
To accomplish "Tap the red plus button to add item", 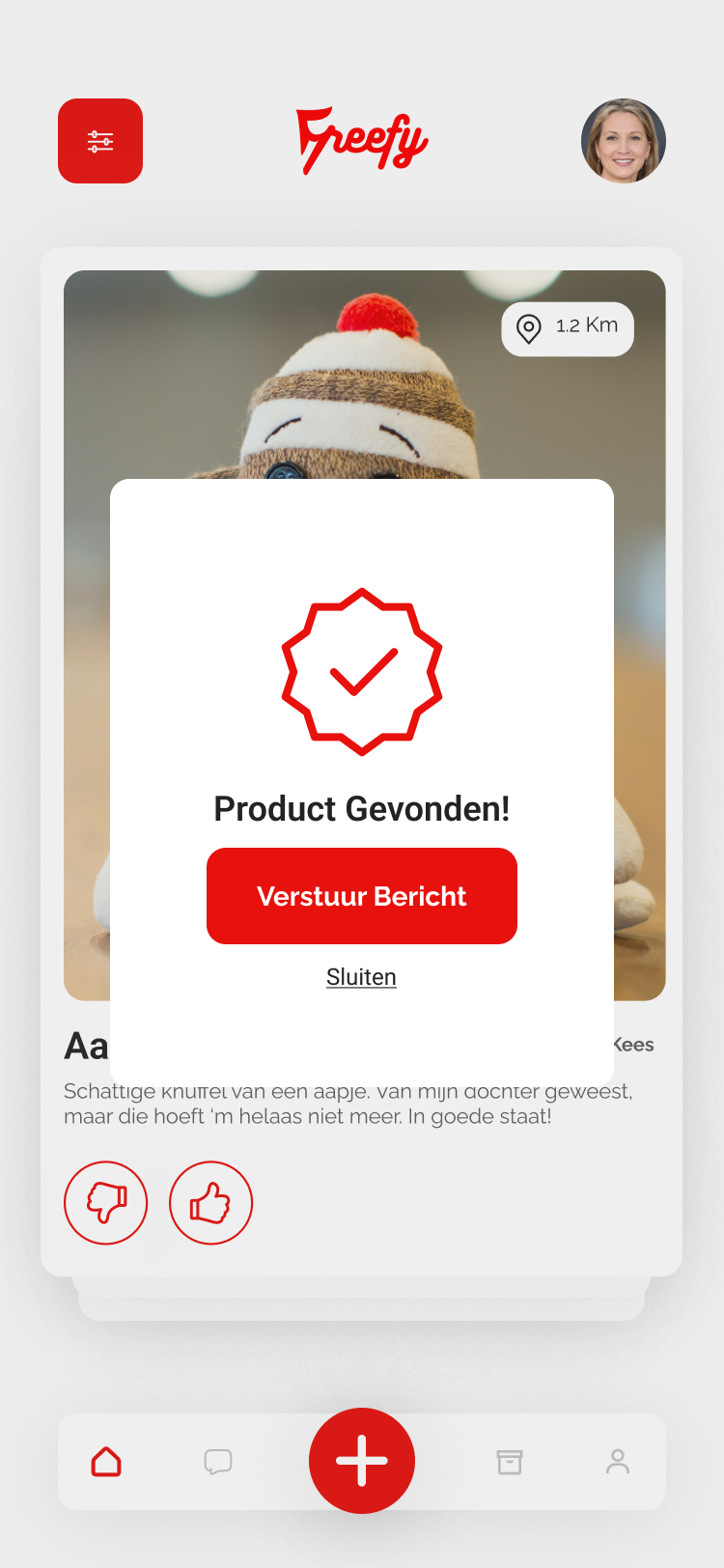I will (x=362, y=1461).
